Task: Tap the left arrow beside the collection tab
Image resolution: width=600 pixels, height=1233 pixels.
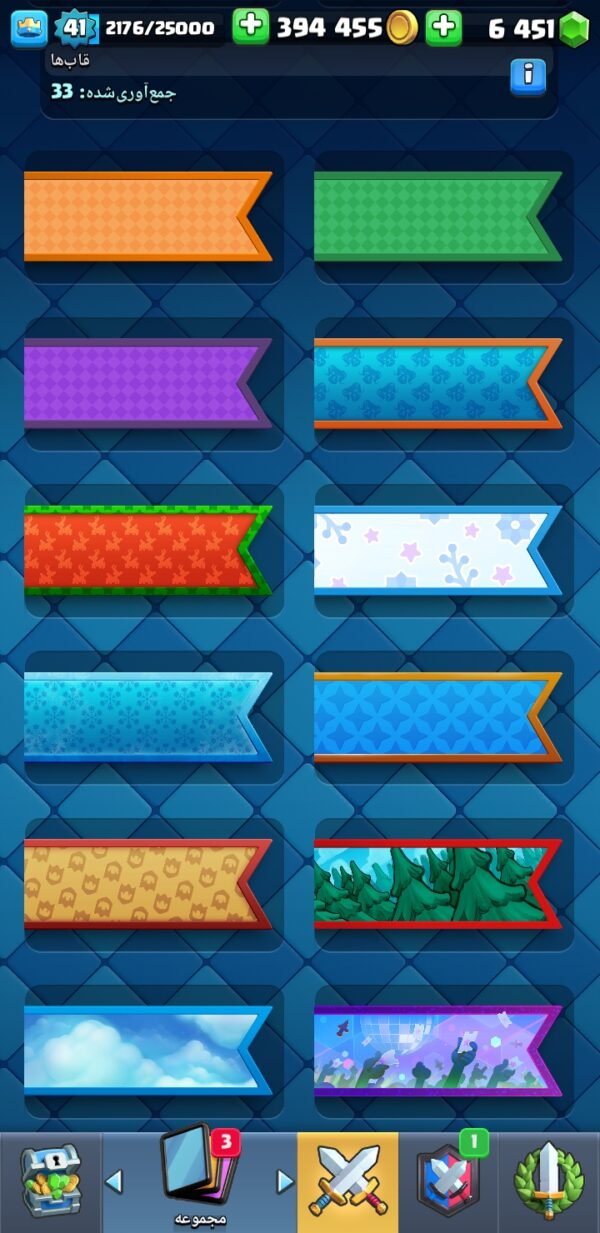Action: (x=114, y=1182)
